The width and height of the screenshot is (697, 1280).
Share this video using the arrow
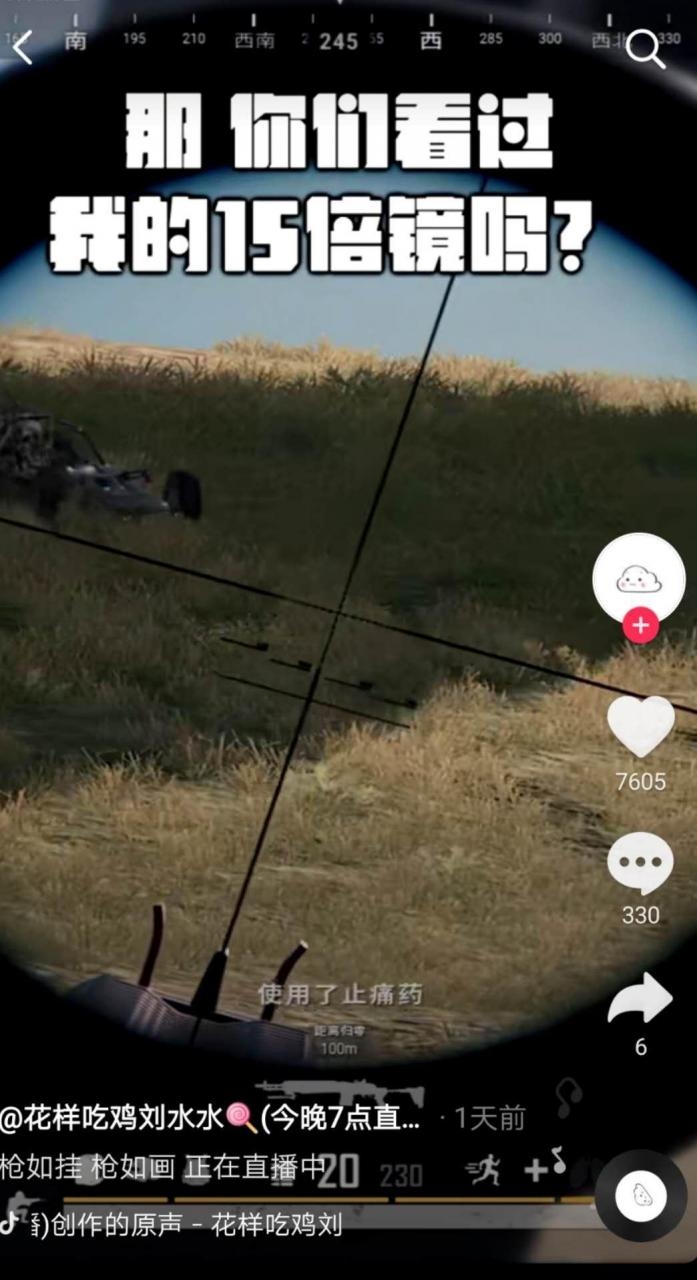tap(640, 1000)
